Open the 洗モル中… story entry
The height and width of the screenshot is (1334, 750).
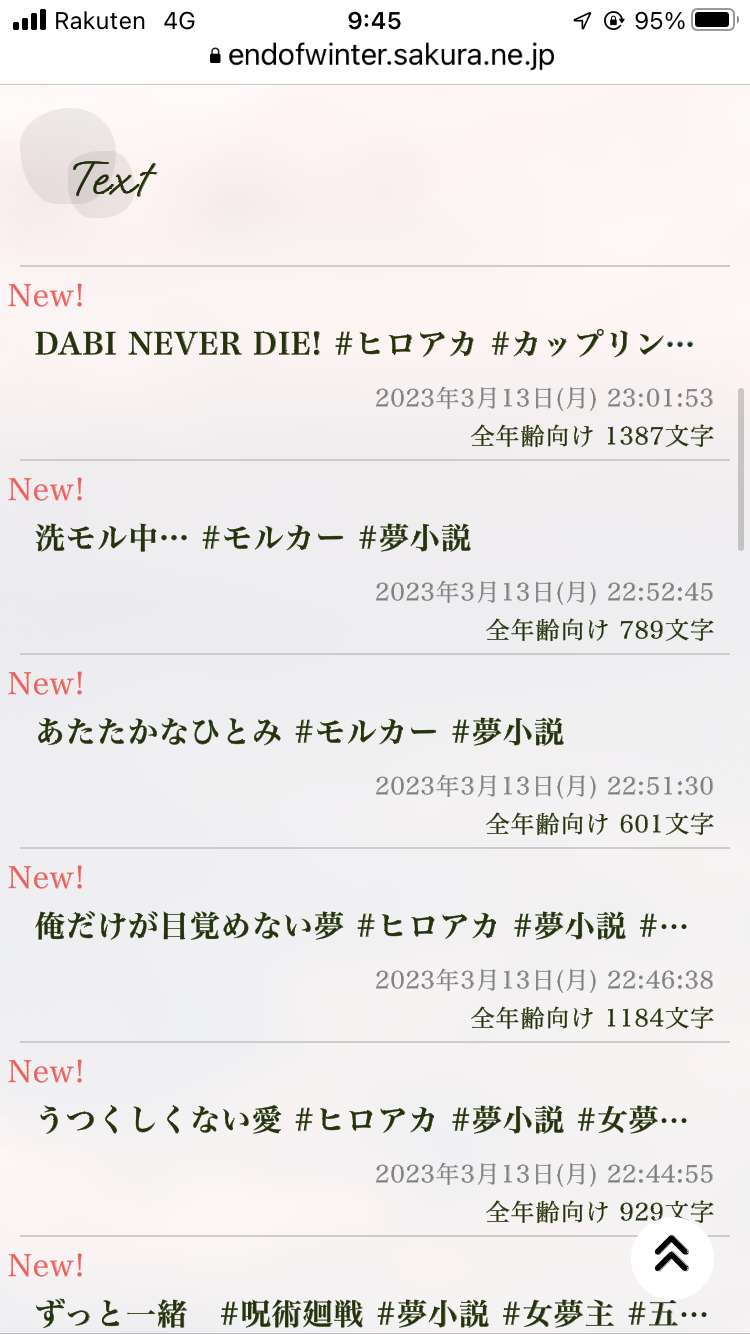point(253,538)
